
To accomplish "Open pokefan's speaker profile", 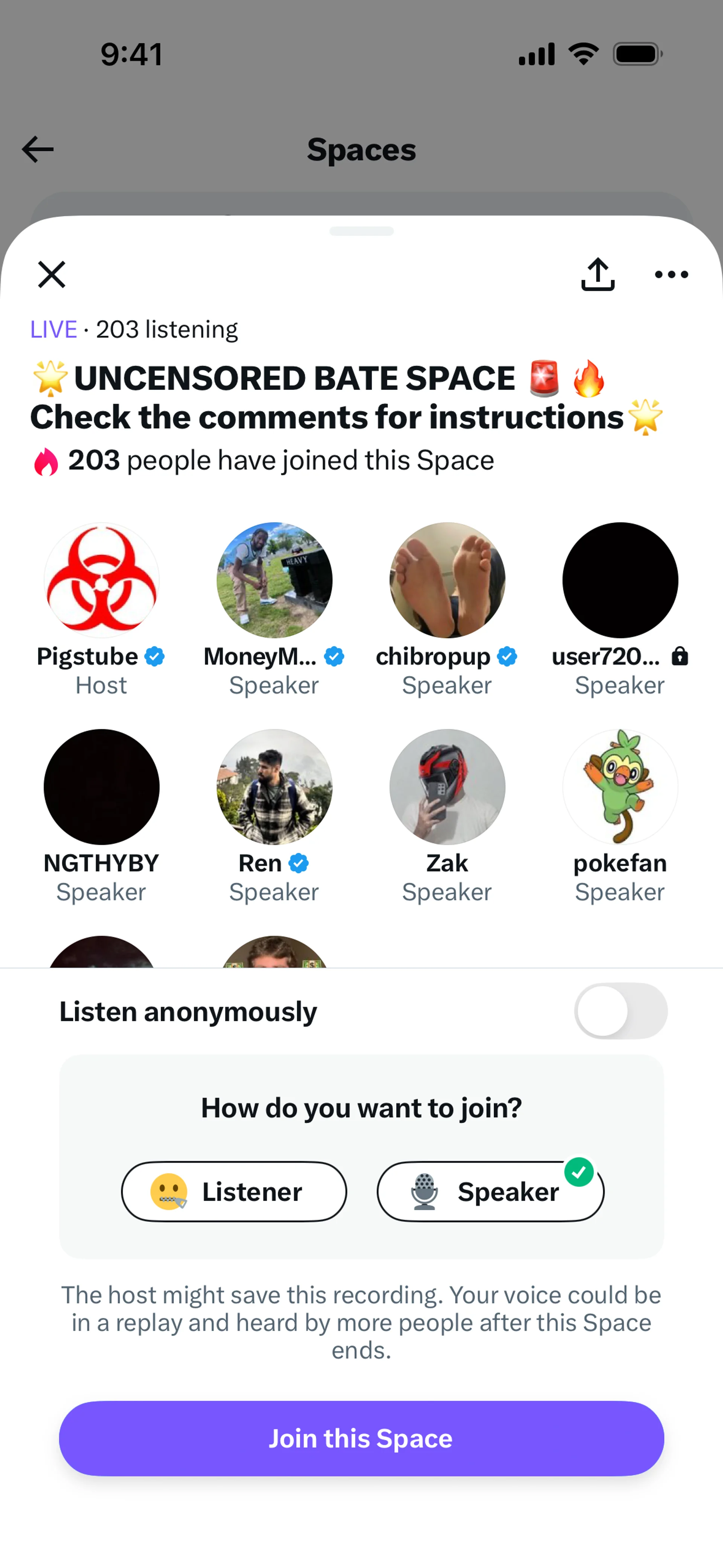I will tap(620, 786).
